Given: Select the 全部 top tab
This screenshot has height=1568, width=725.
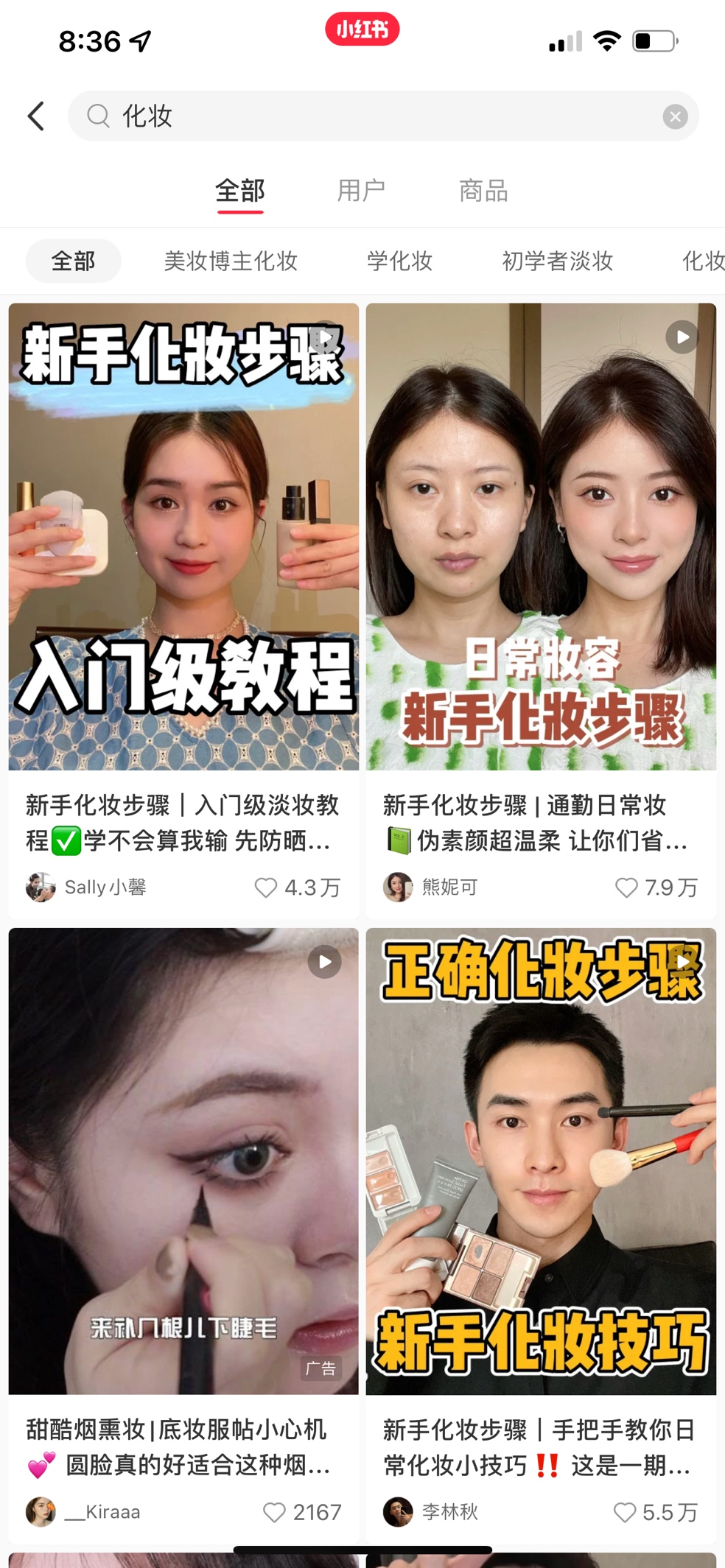Looking at the screenshot, I should point(240,191).
